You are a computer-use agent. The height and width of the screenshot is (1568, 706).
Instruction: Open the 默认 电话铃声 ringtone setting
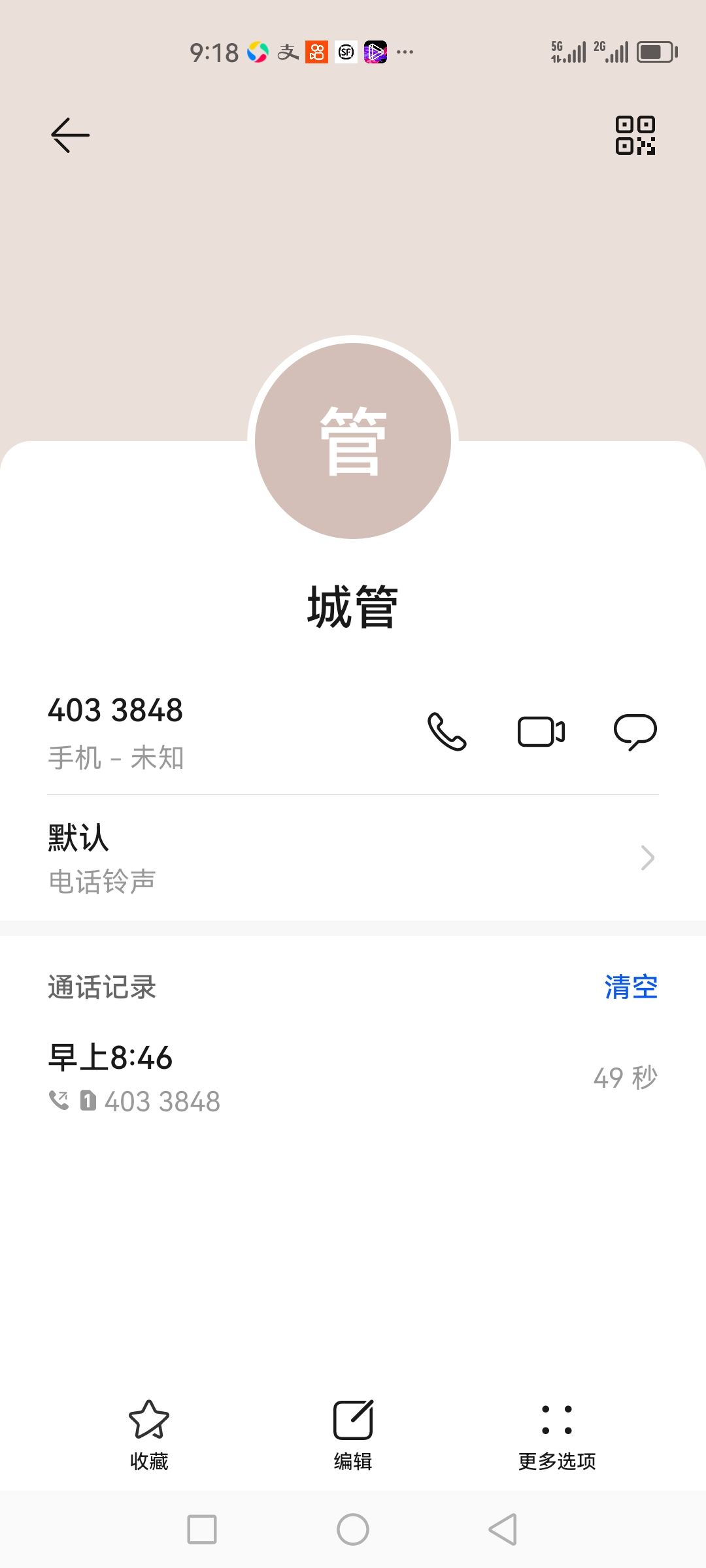(x=353, y=858)
